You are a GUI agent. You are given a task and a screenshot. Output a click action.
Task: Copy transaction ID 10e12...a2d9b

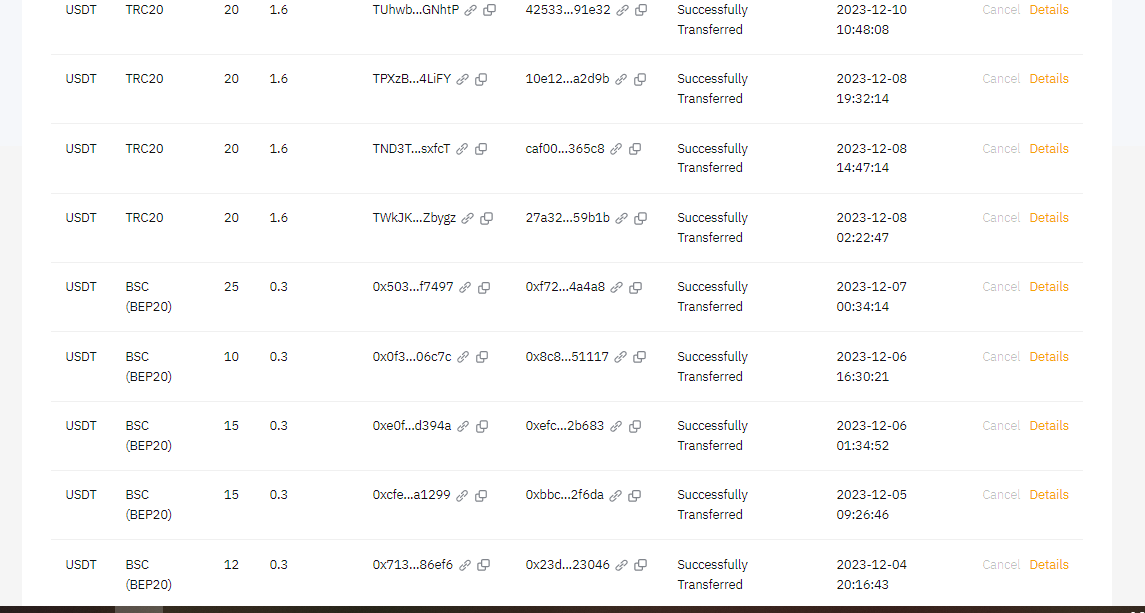(640, 79)
